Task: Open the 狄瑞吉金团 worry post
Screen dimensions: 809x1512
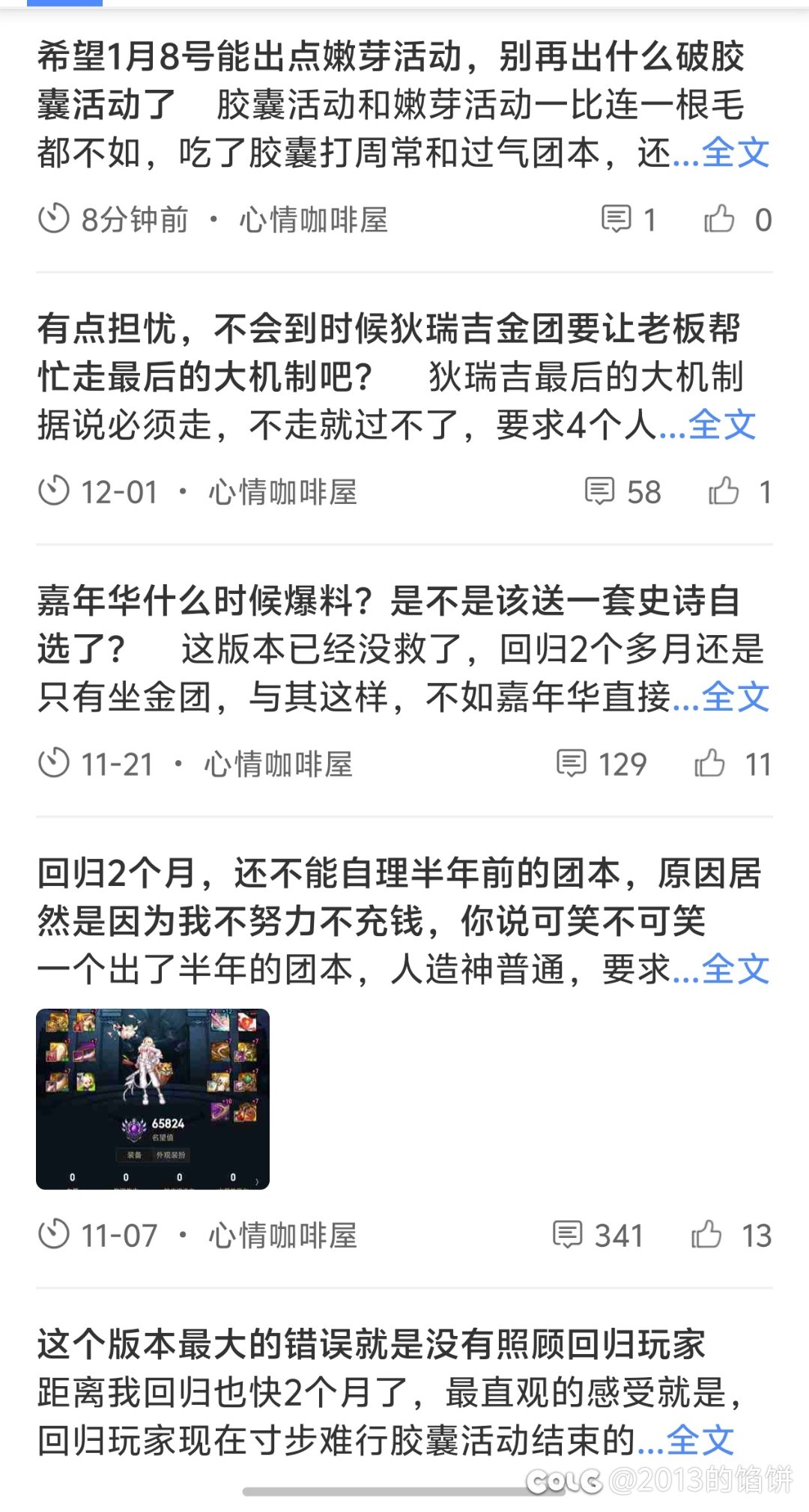Action: coord(389,352)
